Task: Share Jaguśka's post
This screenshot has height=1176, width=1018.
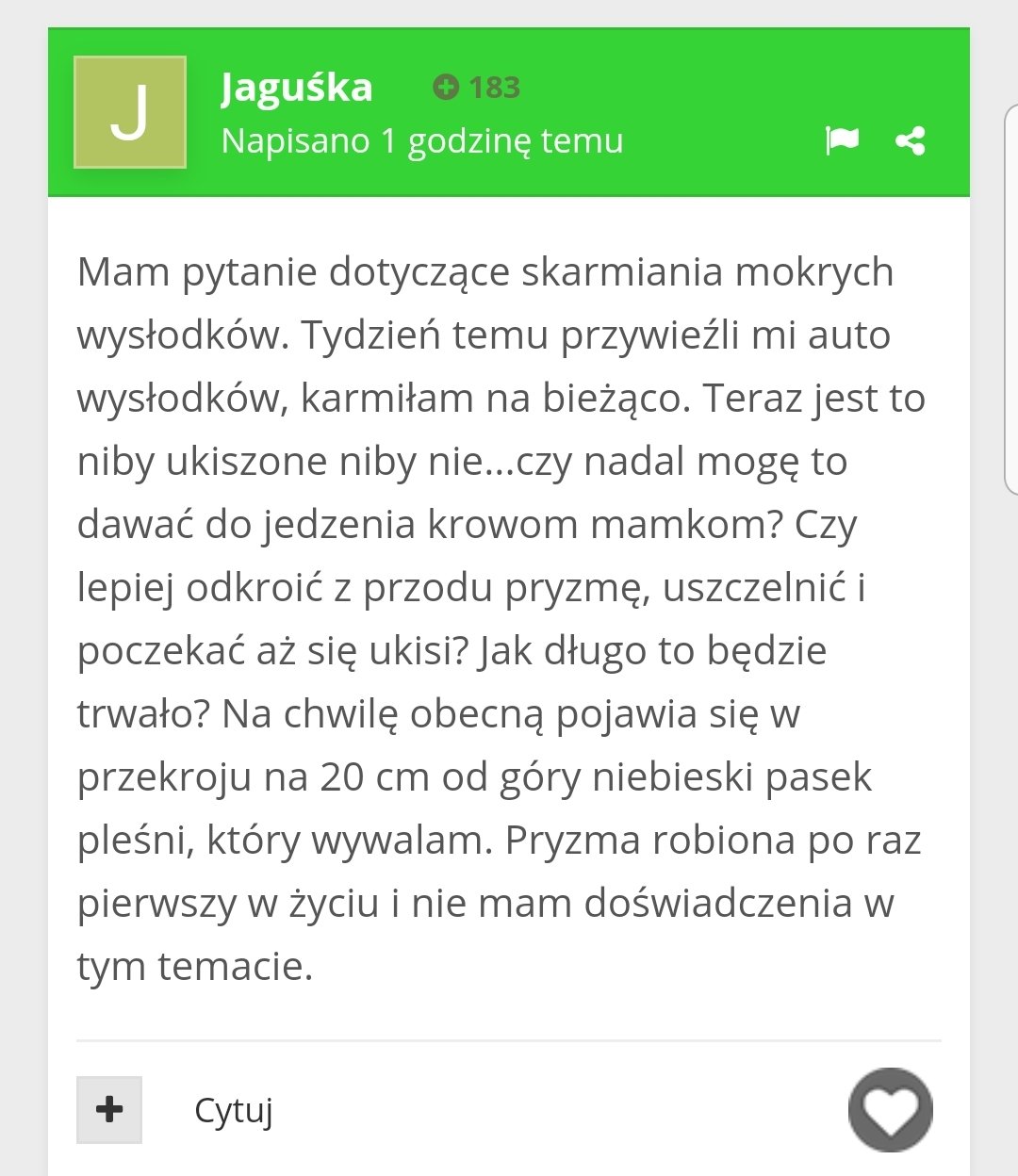Action: 910,141
